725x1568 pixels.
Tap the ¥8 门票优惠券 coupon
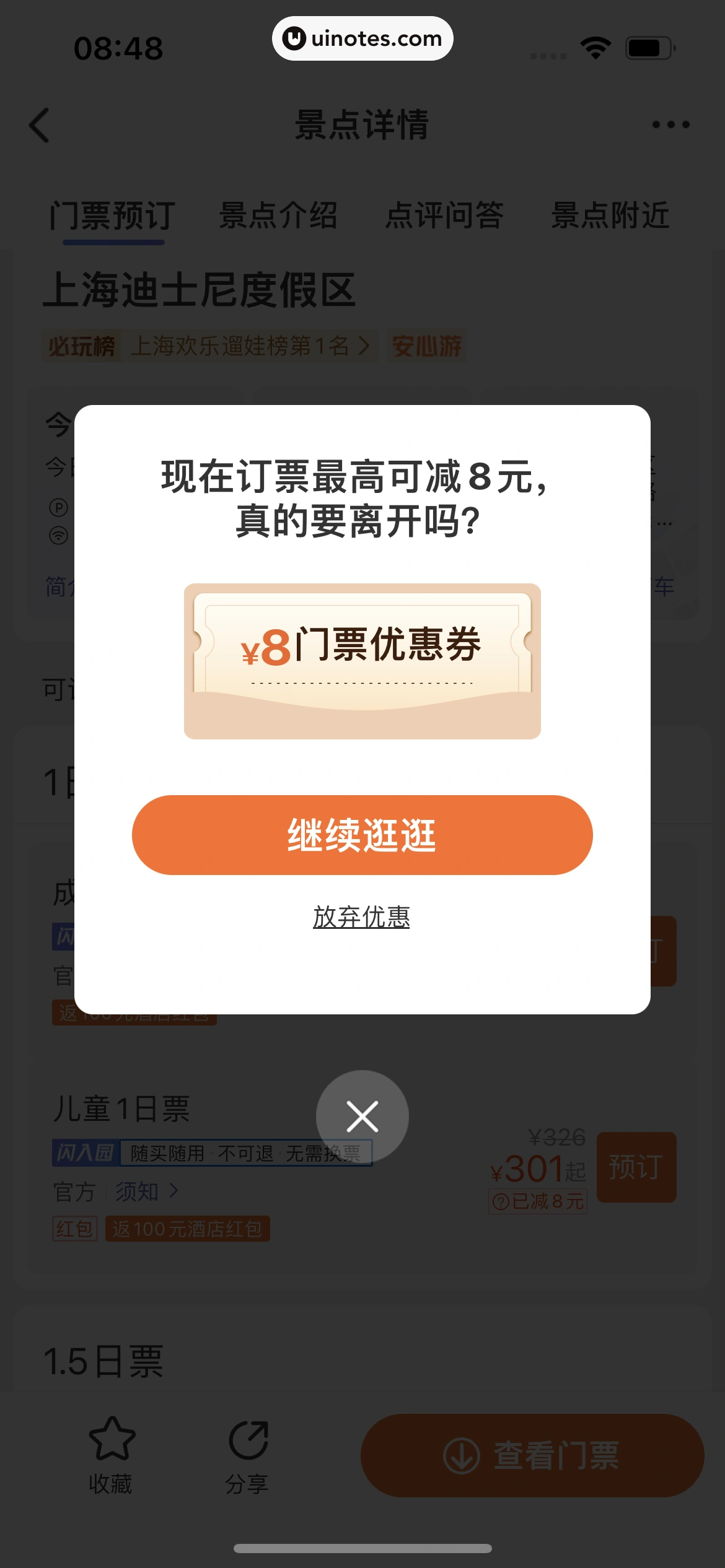[362, 663]
